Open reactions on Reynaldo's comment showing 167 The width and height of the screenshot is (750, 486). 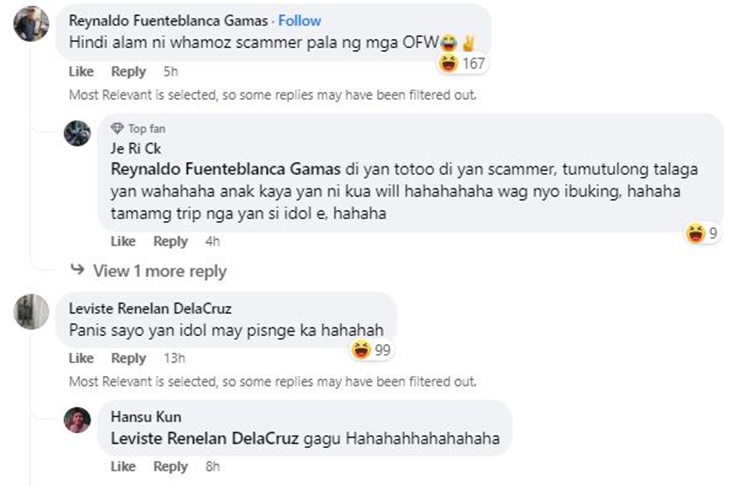pos(462,64)
